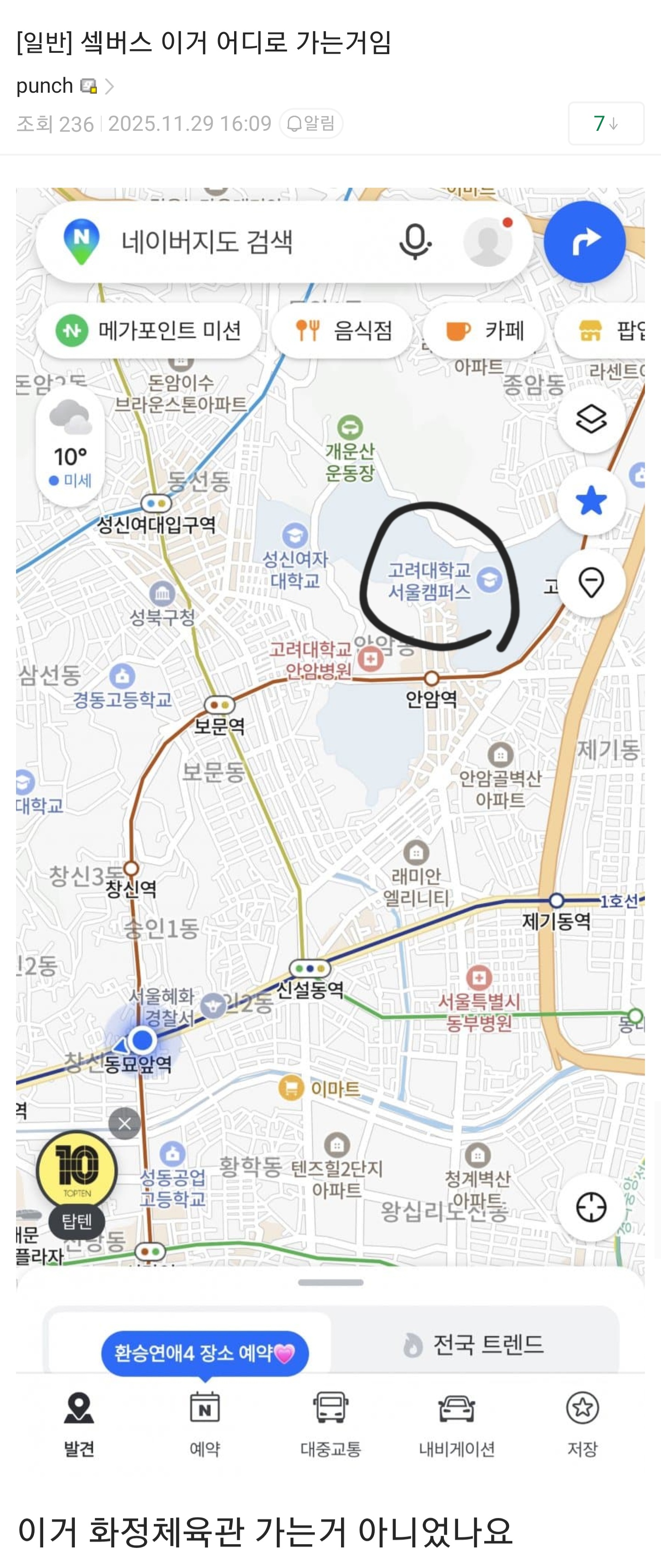Screen dimensions: 661x1568
Task: Tap the 알림 notification button
Action: click(x=311, y=123)
